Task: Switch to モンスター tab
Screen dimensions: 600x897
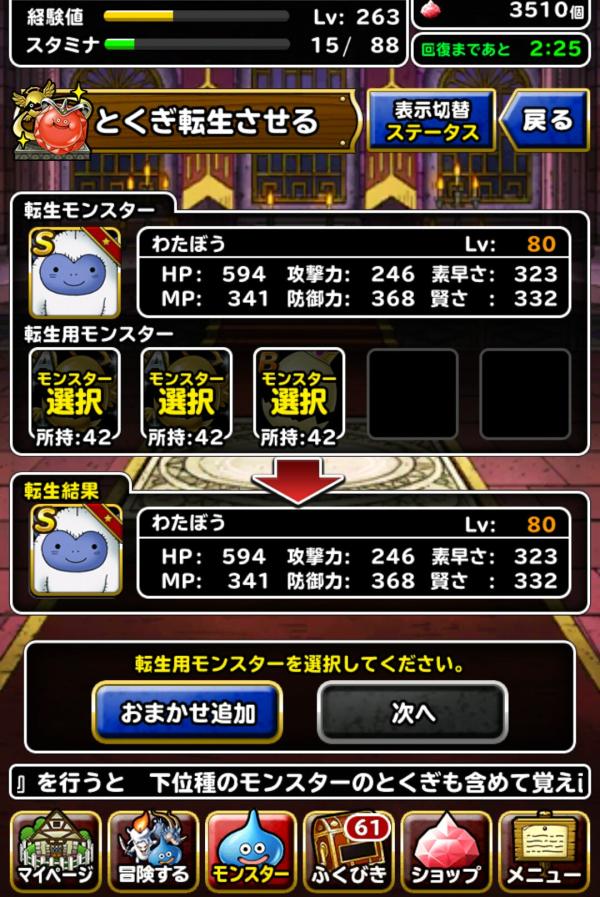Action: [251, 852]
